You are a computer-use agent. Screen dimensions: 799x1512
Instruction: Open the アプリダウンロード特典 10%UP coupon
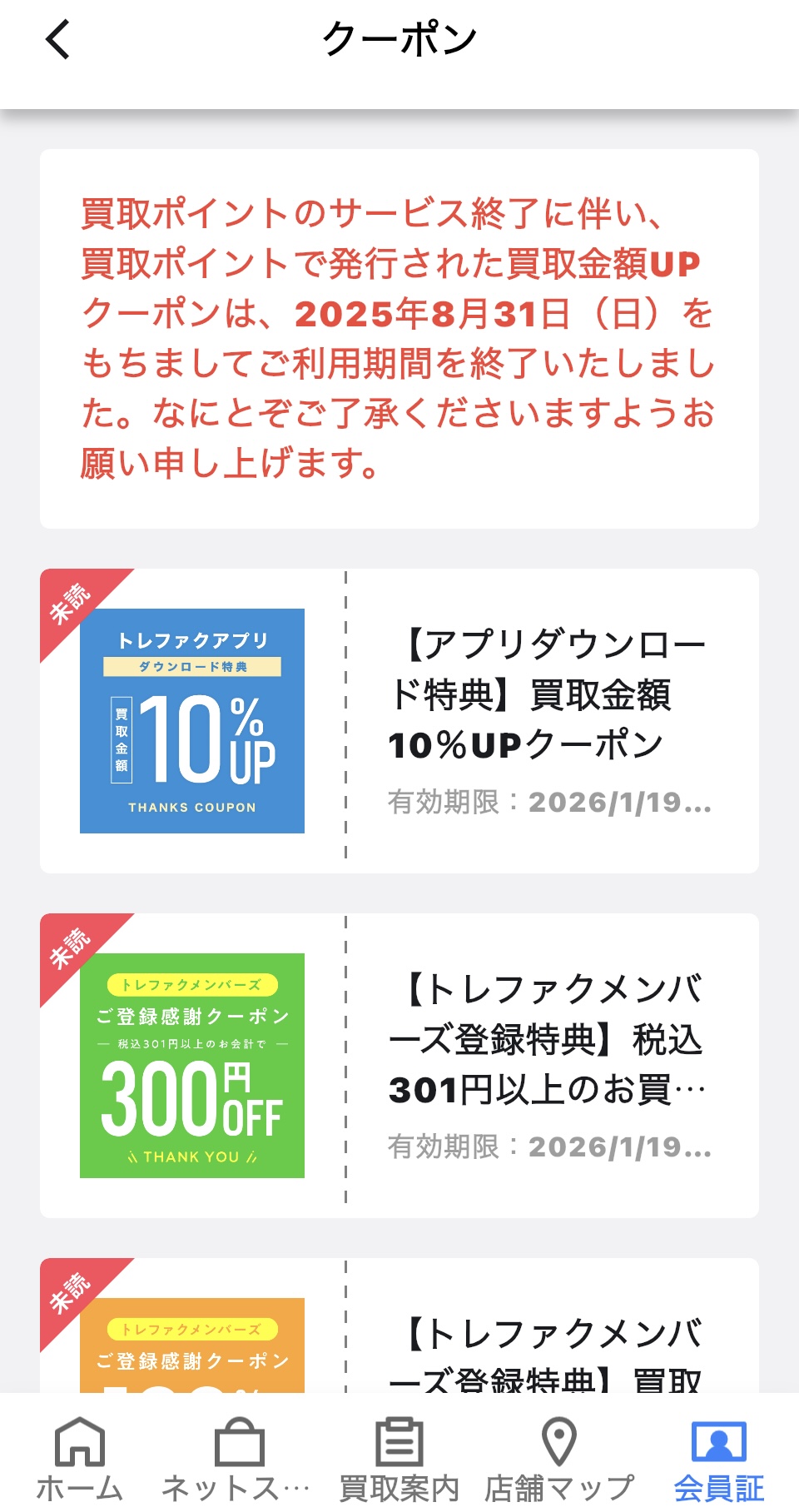point(399,721)
